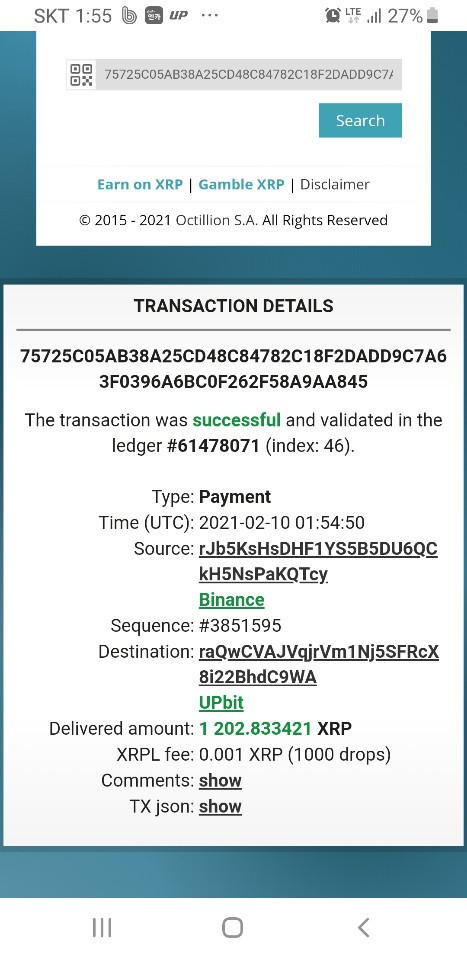Screen dimensions: 467x960
Task: Show the transaction comments
Action: click(220, 781)
